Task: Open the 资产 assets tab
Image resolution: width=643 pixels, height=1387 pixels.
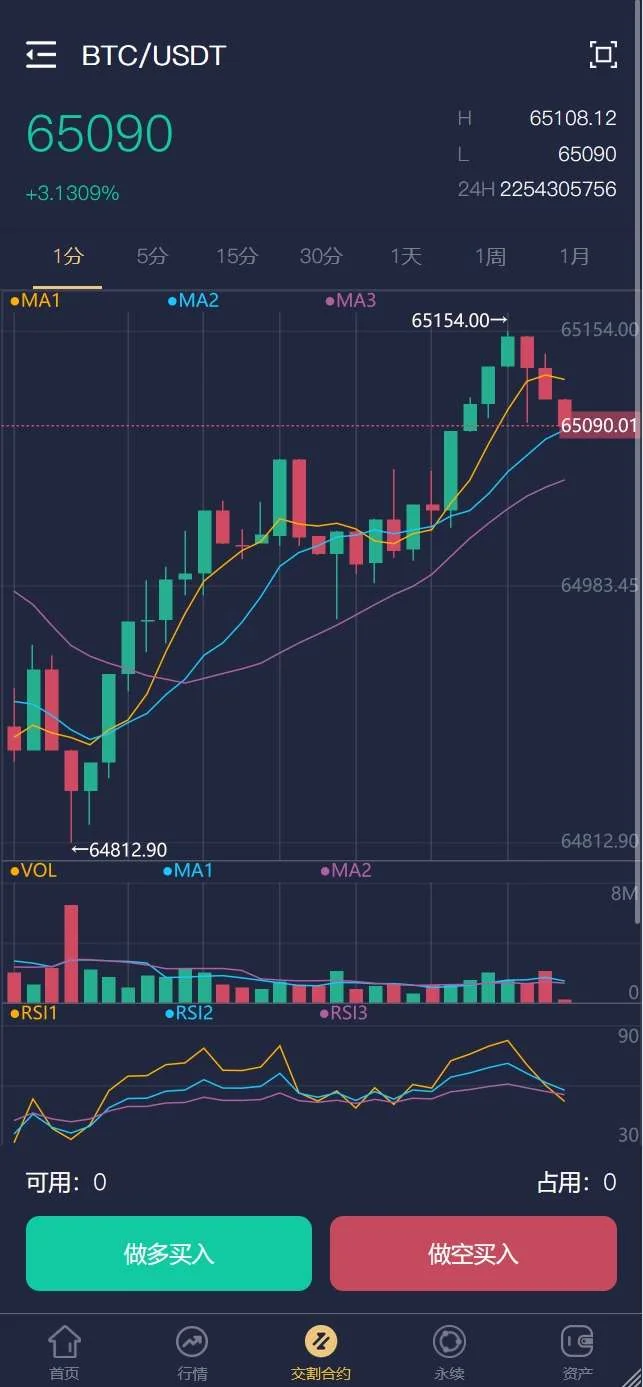Action: point(577,1352)
